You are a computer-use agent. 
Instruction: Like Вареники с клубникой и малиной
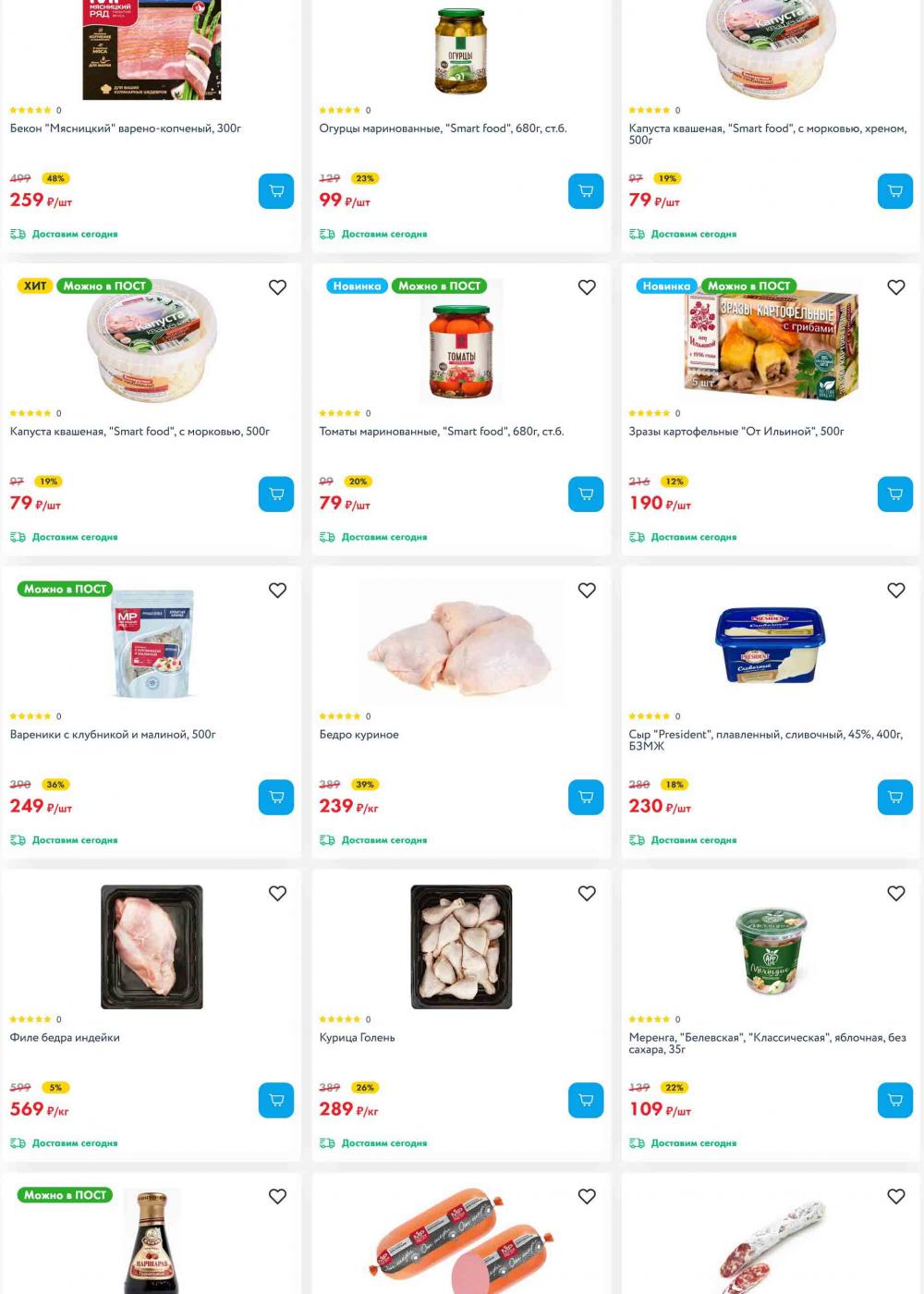point(277,591)
